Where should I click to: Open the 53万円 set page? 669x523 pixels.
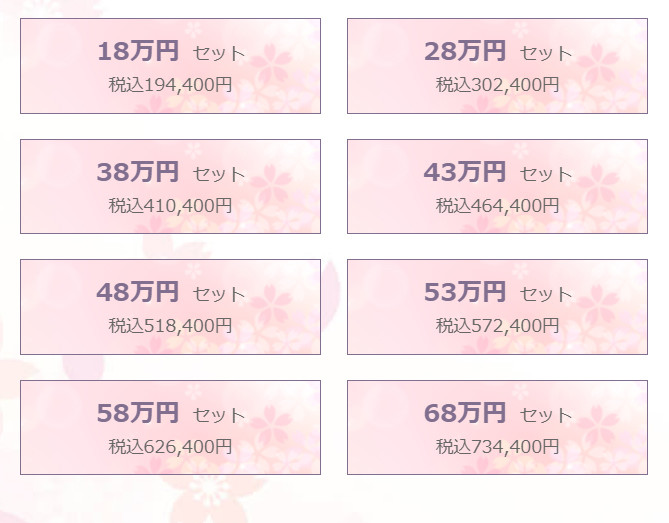click(x=497, y=307)
